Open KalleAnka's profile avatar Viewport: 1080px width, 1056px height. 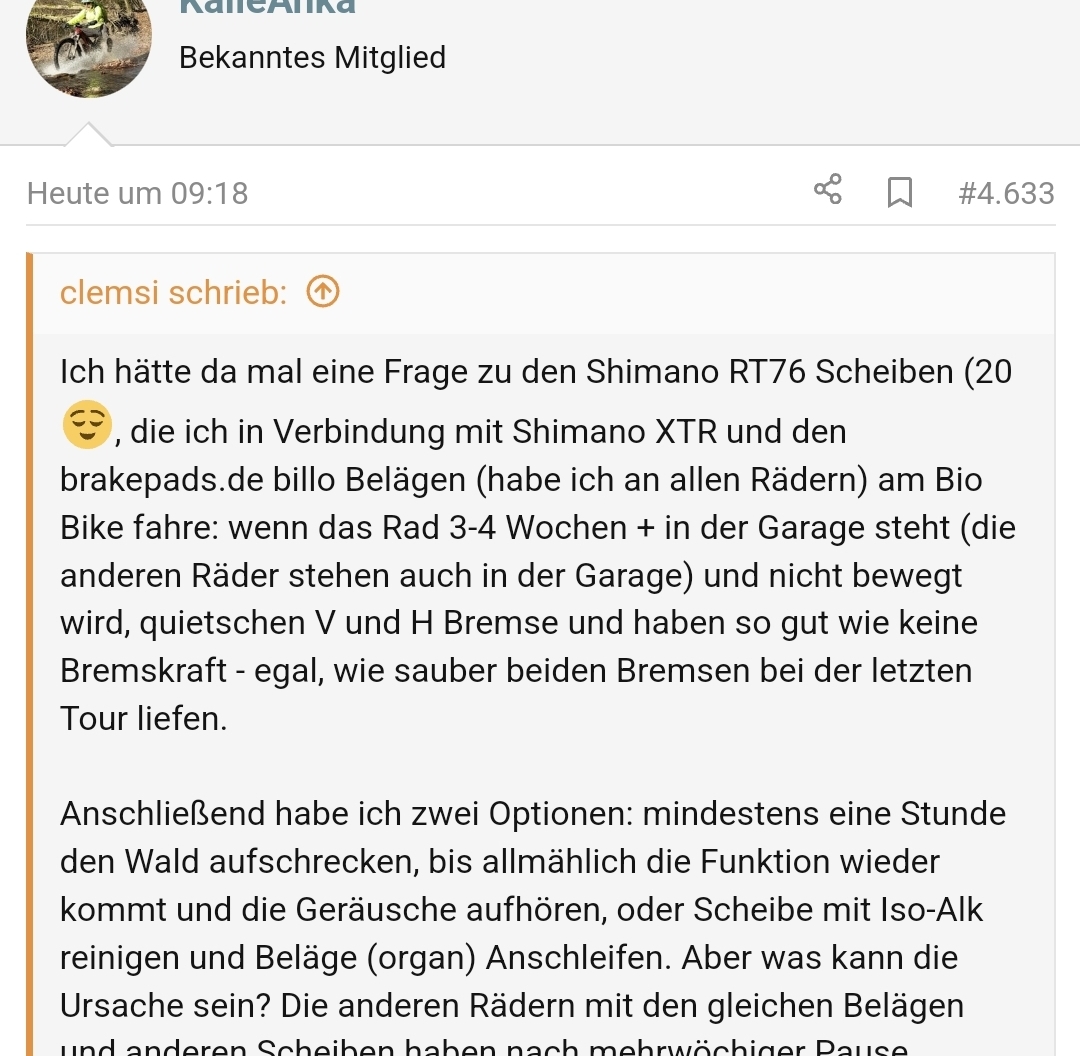[88, 45]
